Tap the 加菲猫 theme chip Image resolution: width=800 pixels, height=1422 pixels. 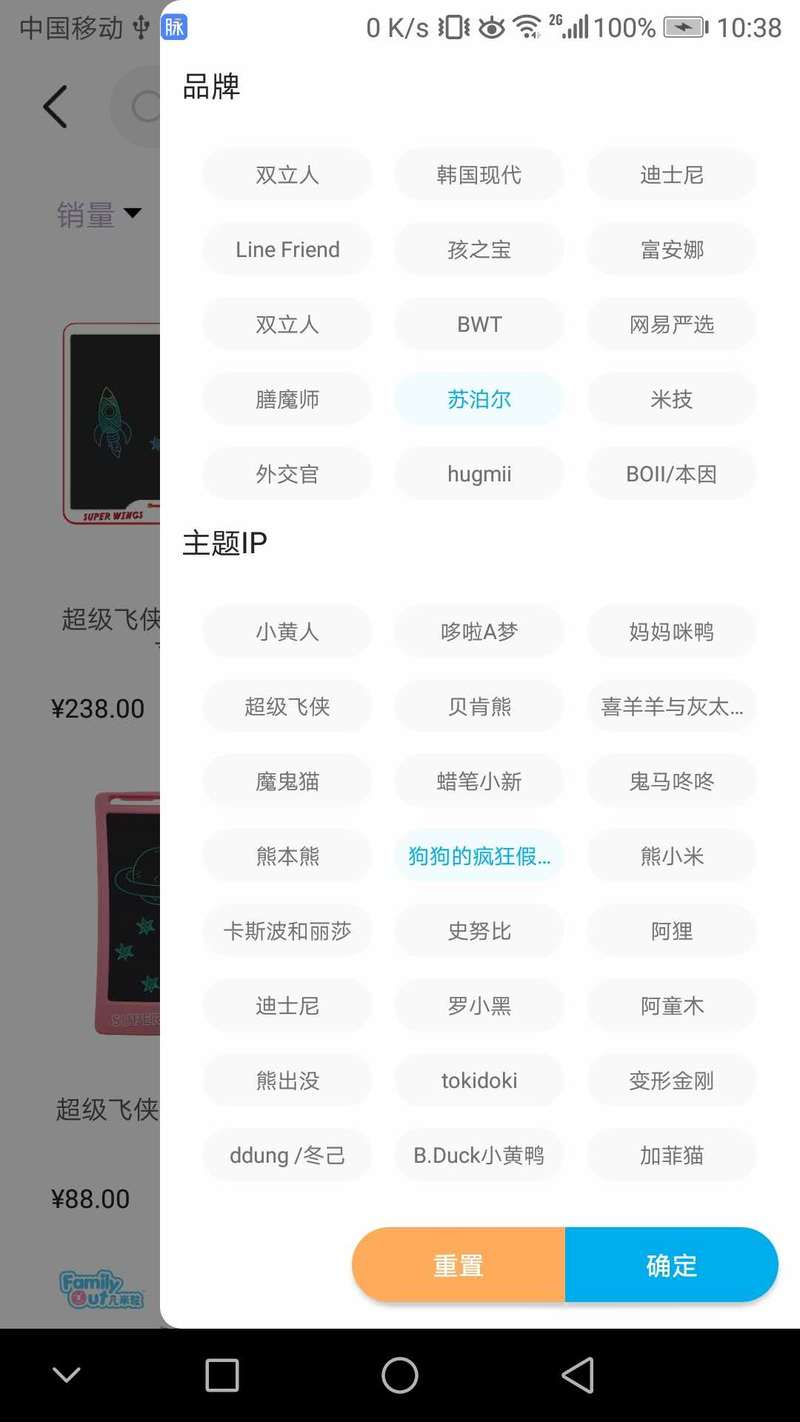(671, 1156)
